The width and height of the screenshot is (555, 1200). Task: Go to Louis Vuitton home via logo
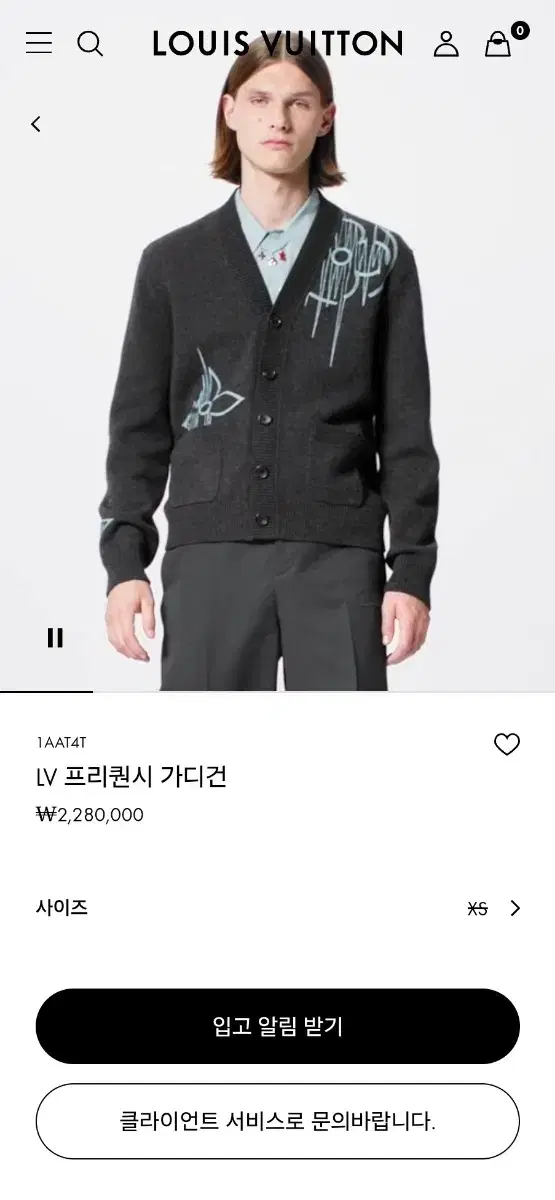(x=278, y=43)
